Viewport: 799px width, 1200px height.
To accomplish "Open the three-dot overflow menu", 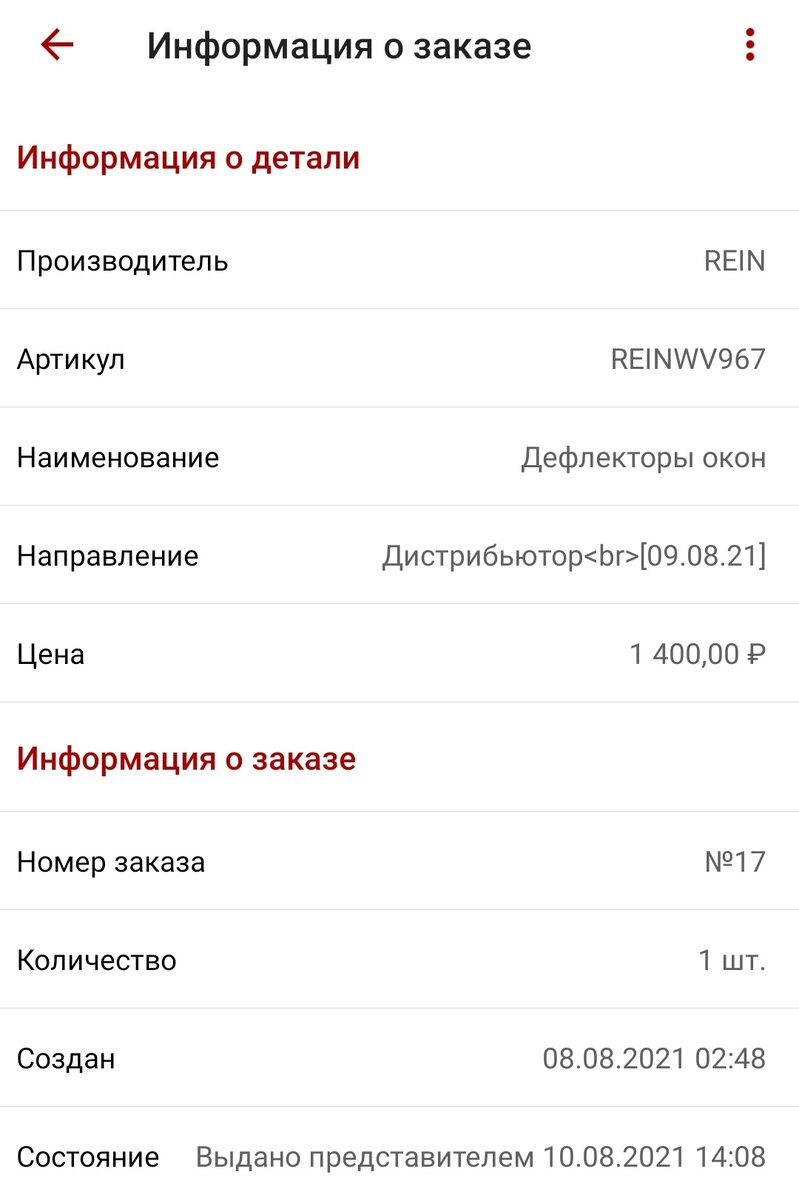I will coord(749,45).
